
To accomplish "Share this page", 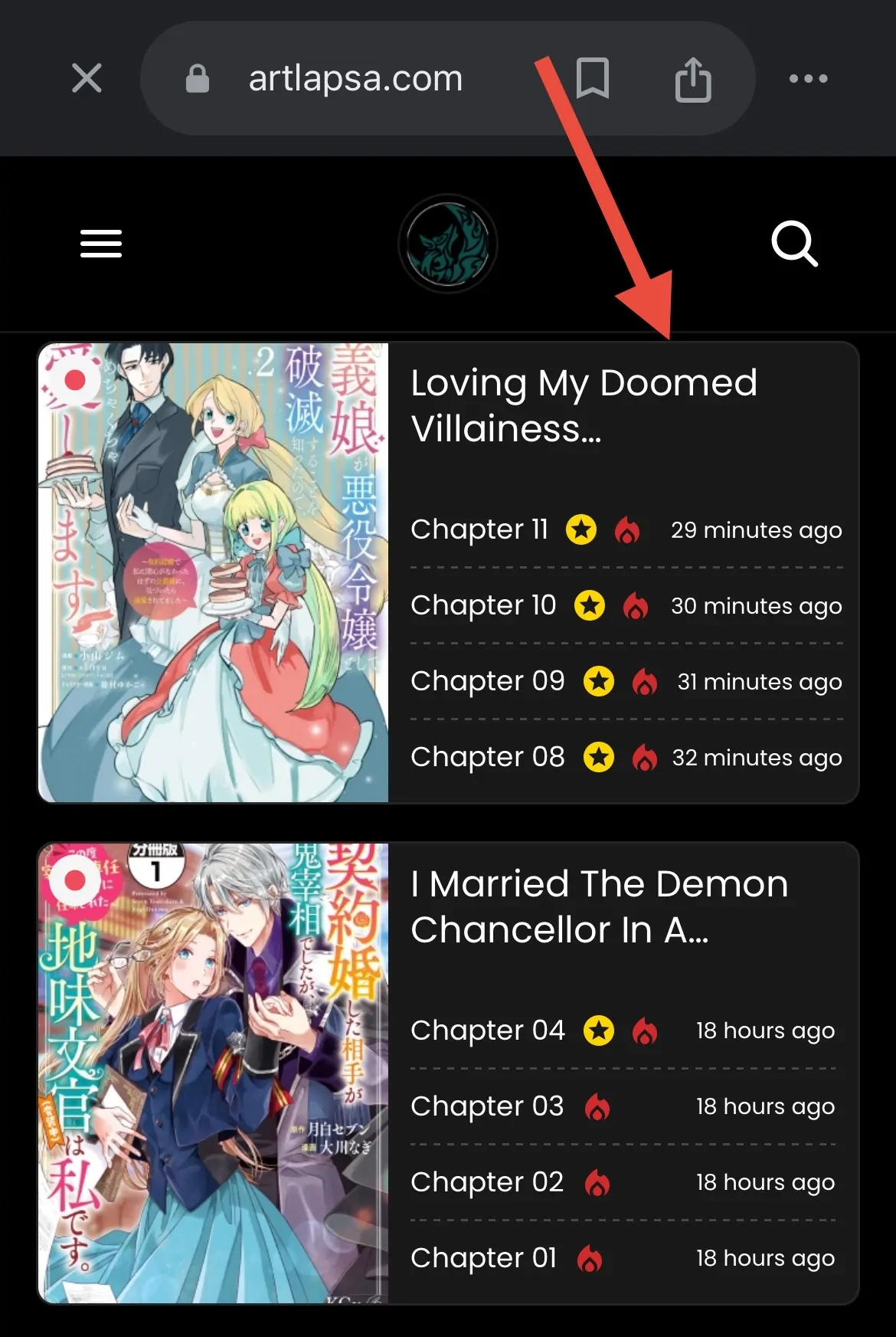I will coord(693,80).
